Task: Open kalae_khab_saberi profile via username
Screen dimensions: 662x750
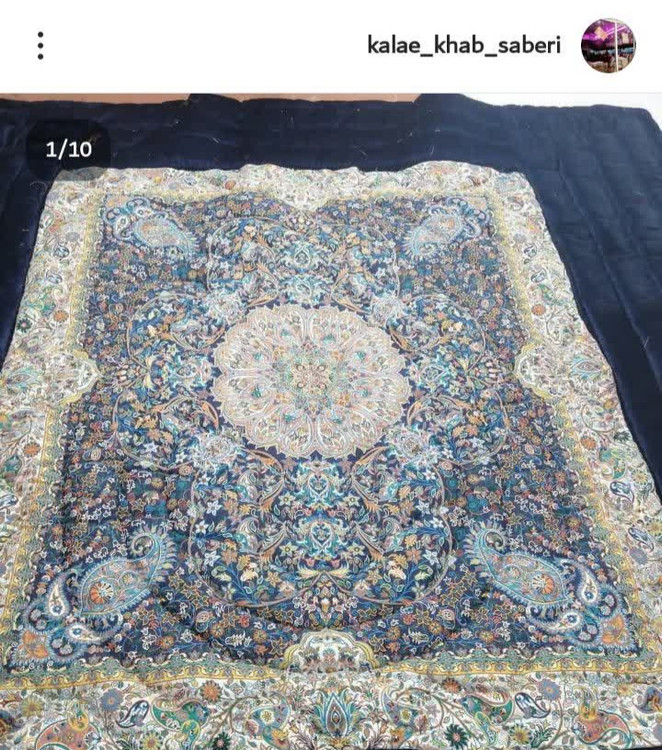Action: (463, 45)
